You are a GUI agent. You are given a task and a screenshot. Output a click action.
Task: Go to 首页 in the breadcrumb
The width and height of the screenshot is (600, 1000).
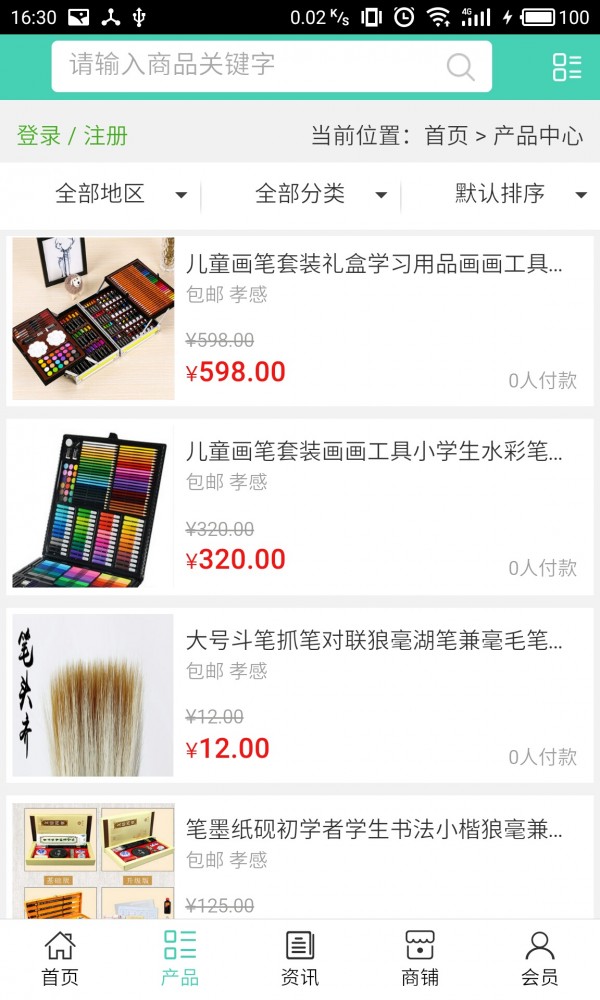point(446,136)
